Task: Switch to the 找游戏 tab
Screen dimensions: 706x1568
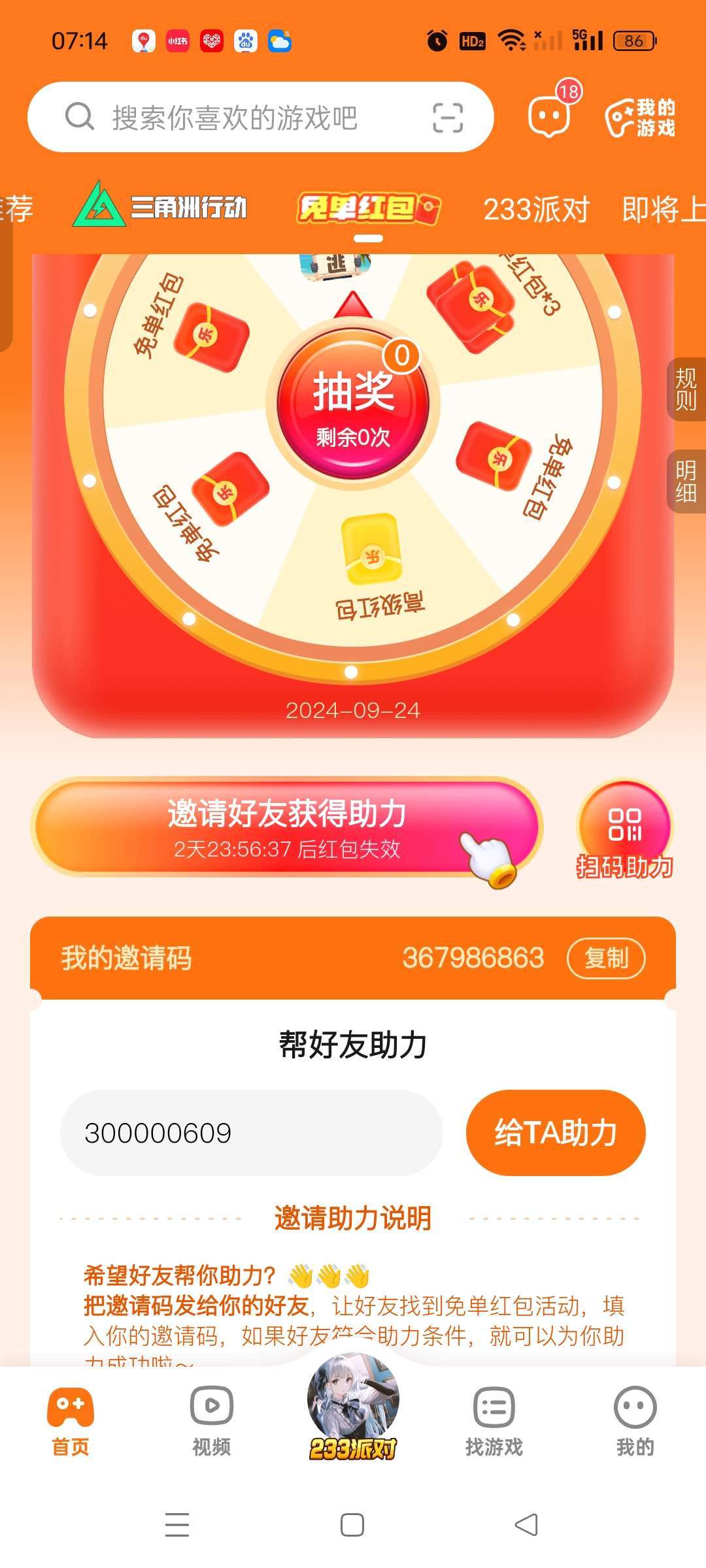Action: tap(494, 1421)
